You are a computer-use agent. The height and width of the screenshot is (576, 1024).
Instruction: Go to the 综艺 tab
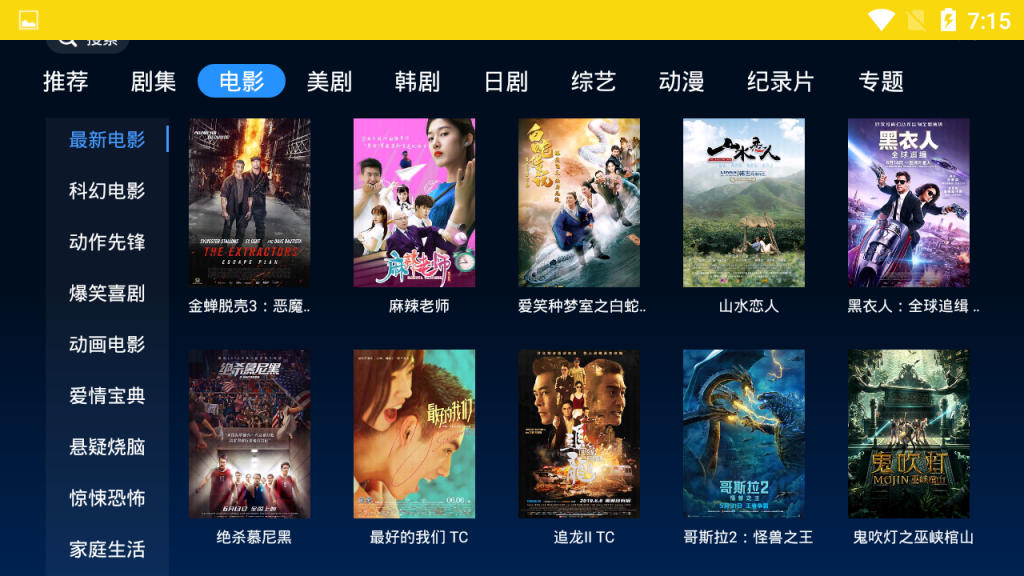(x=593, y=82)
